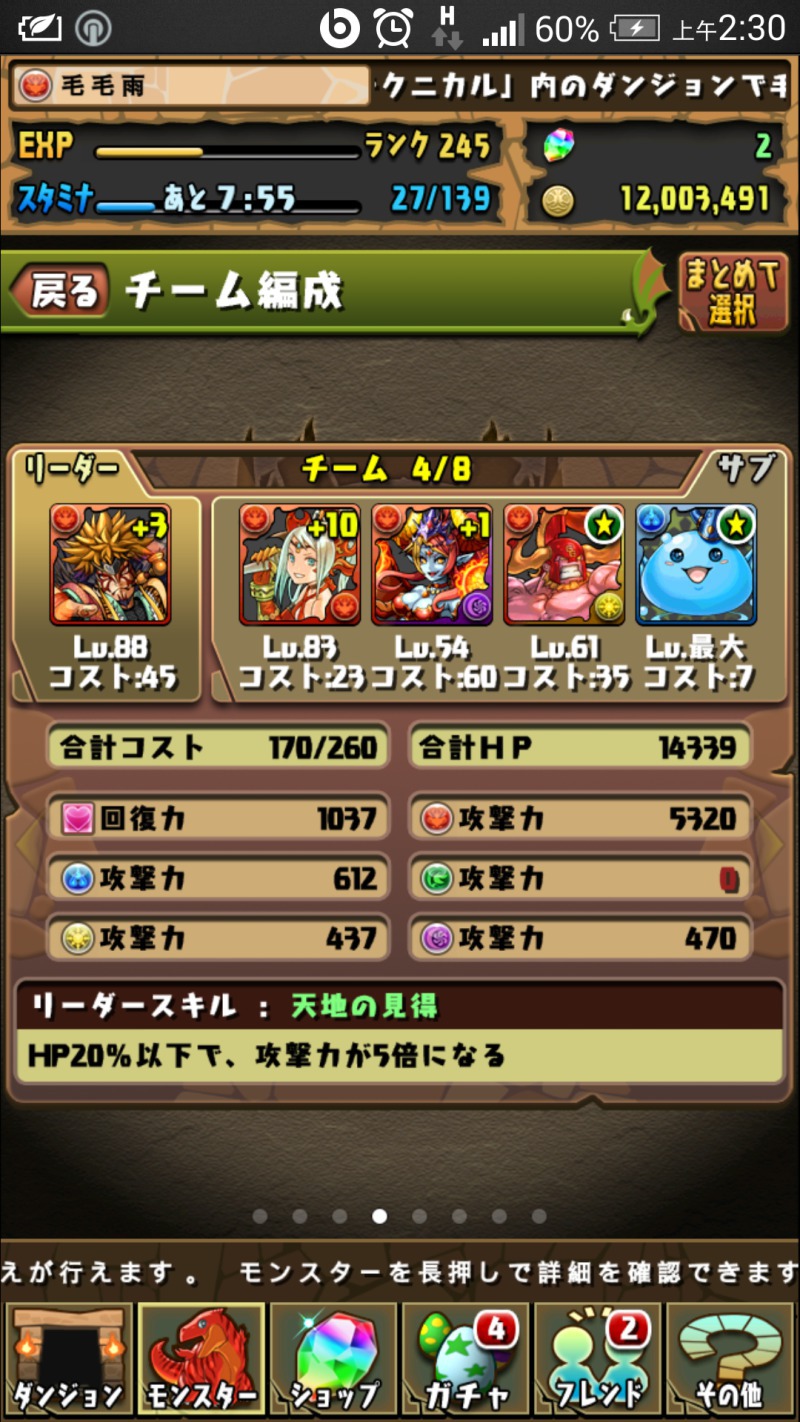Screen dimensions: 800x1422
Task: Switch to the フレンド tab
Action: [597, 1360]
